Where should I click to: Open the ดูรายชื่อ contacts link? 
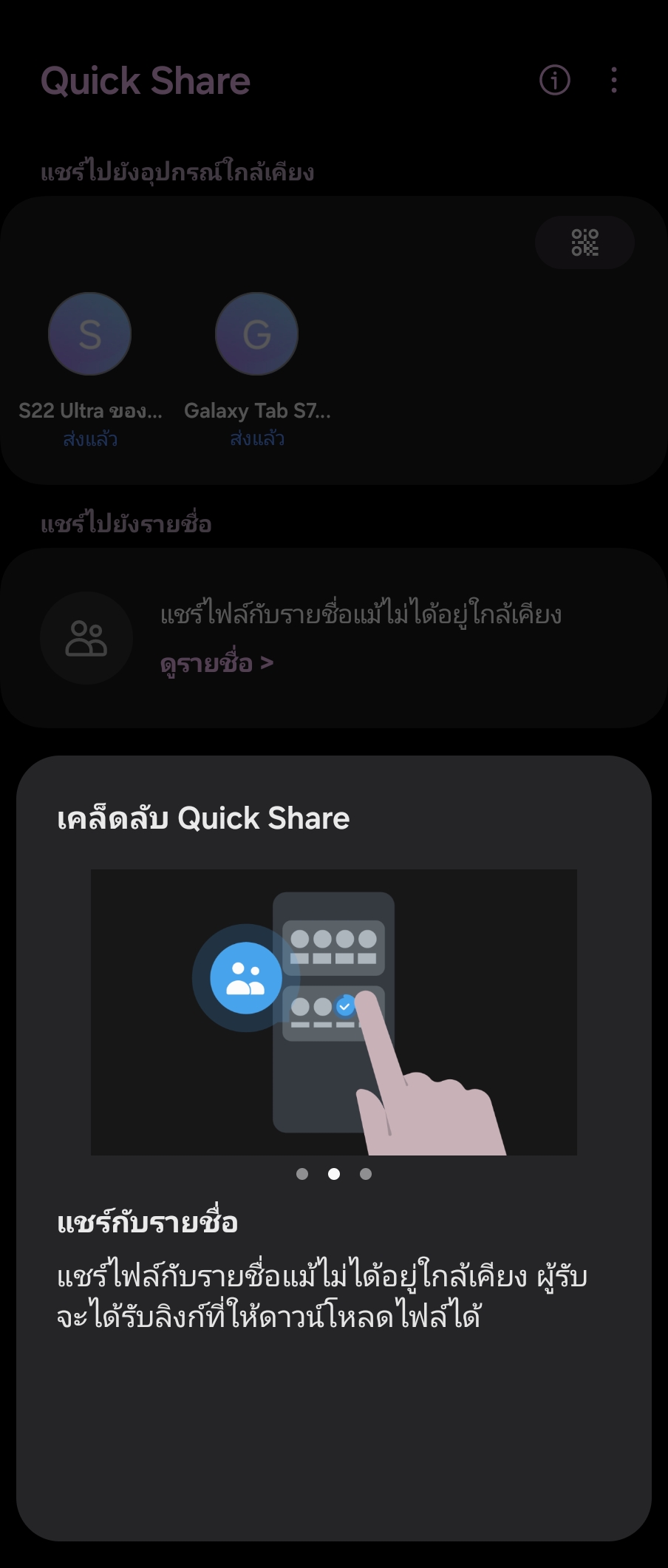tap(217, 663)
